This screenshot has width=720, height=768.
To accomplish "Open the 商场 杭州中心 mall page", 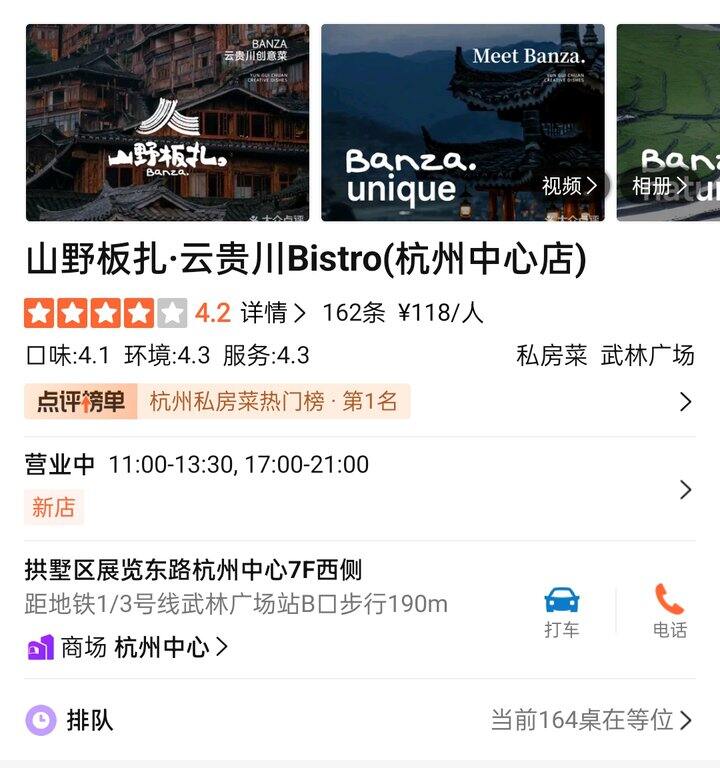I will [128, 648].
